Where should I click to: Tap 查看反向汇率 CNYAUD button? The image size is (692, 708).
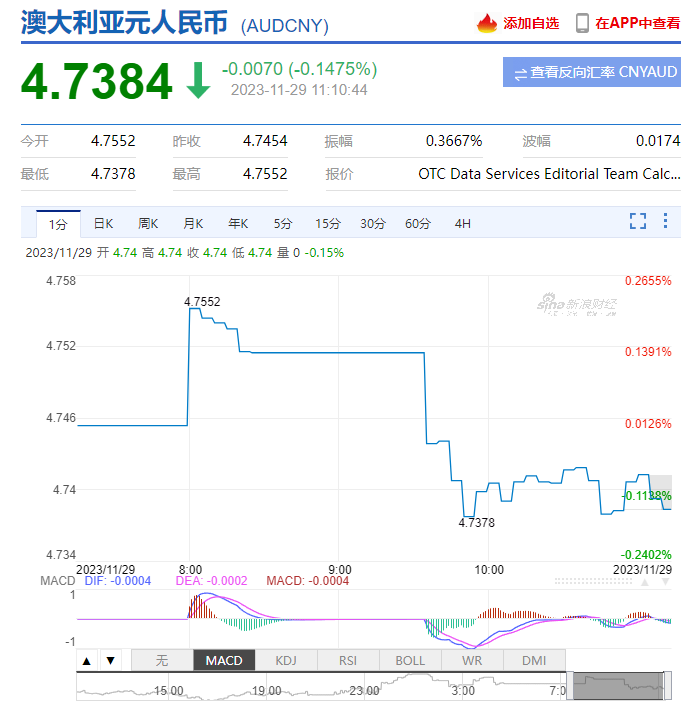pyautogui.click(x=595, y=73)
